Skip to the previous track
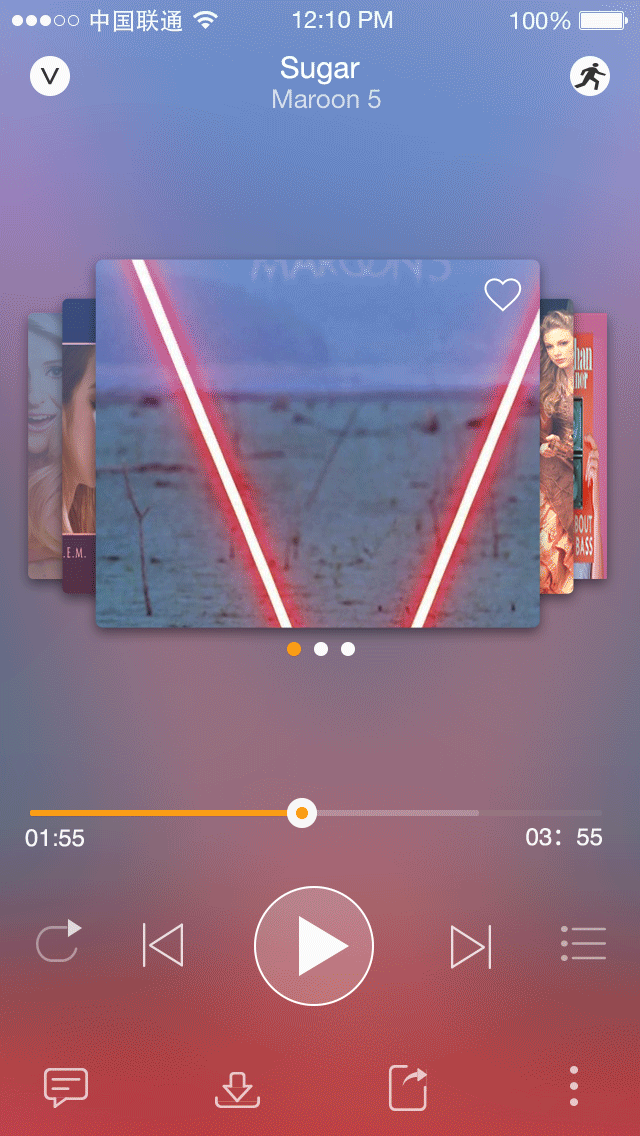This screenshot has height=1136, width=640. pos(163,945)
